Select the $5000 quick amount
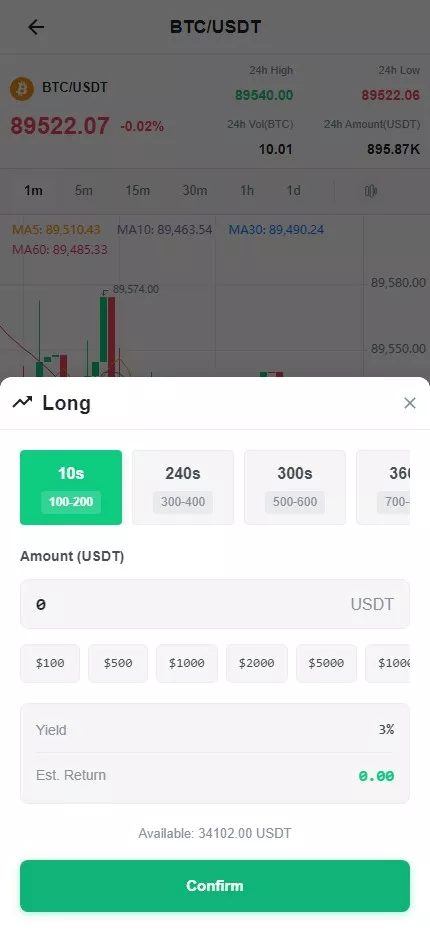Viewport: 430px width, 932px height. pos(326,663)
